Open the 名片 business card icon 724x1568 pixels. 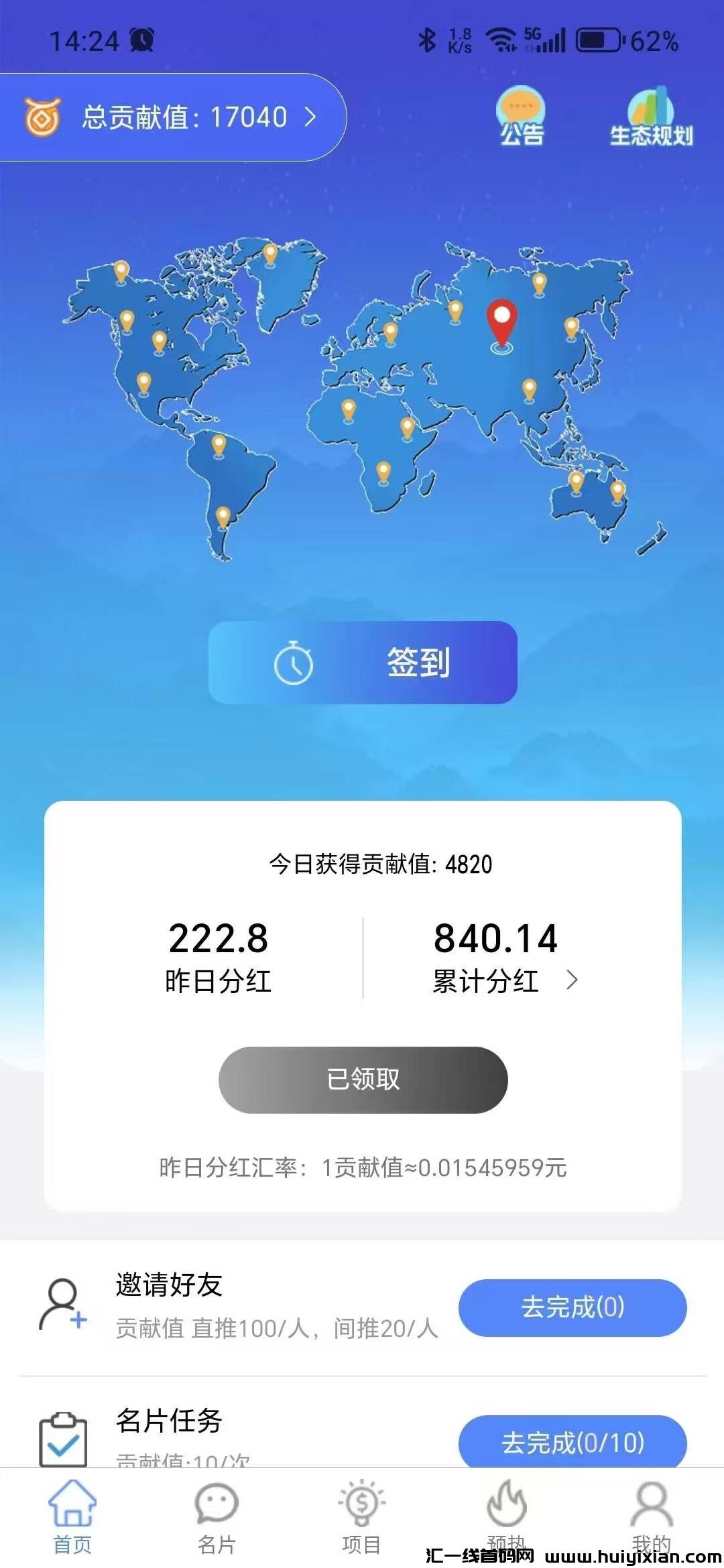[217, 1504]
